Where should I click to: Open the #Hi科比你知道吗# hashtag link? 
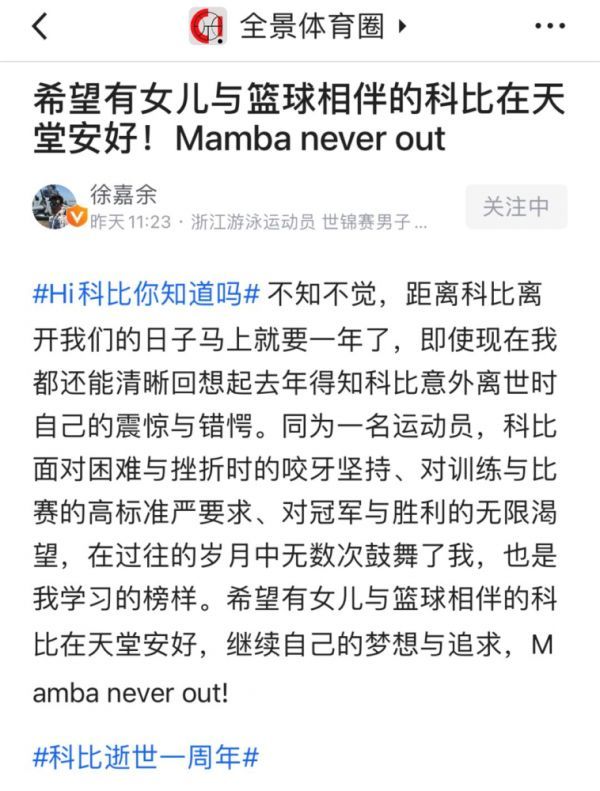click(x=147, y=295)
